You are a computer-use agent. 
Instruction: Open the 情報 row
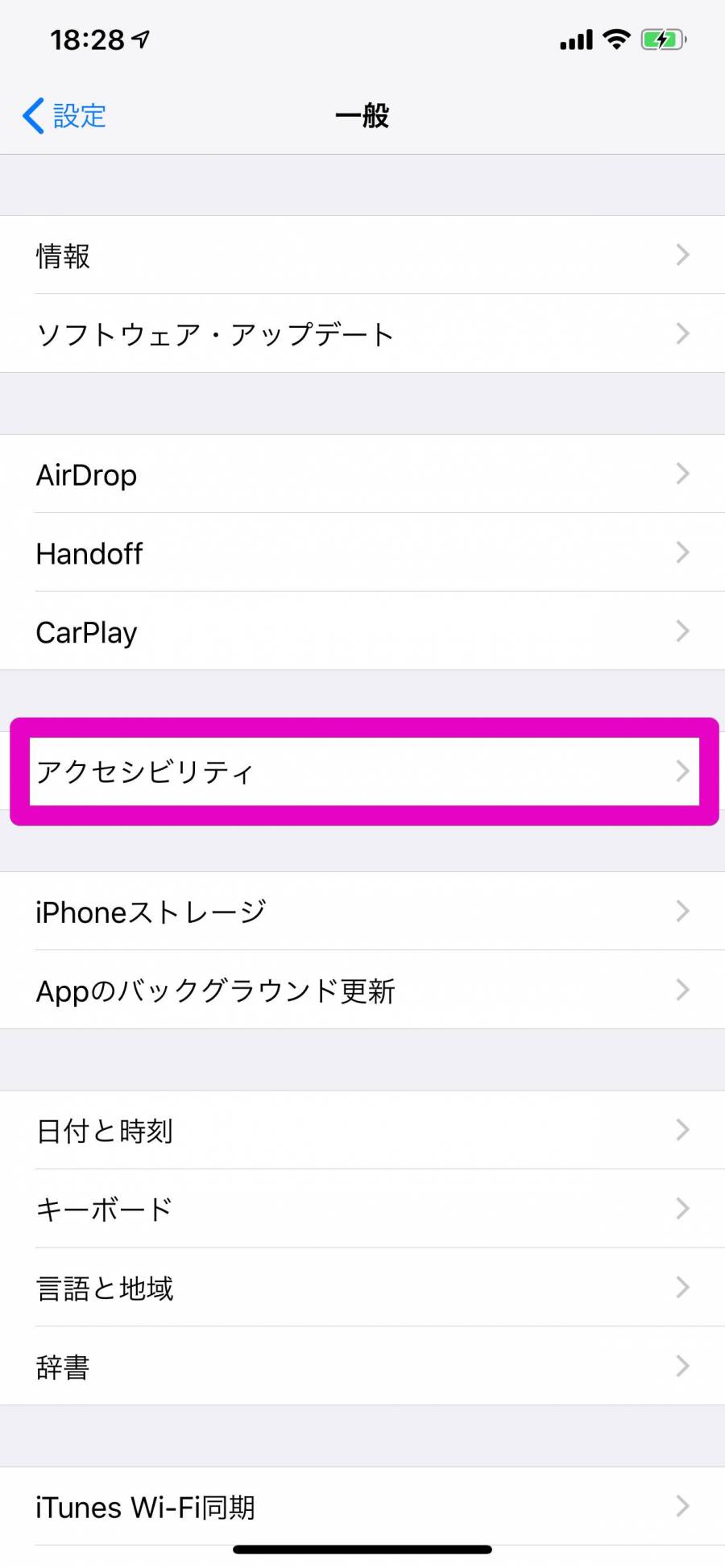362,254
